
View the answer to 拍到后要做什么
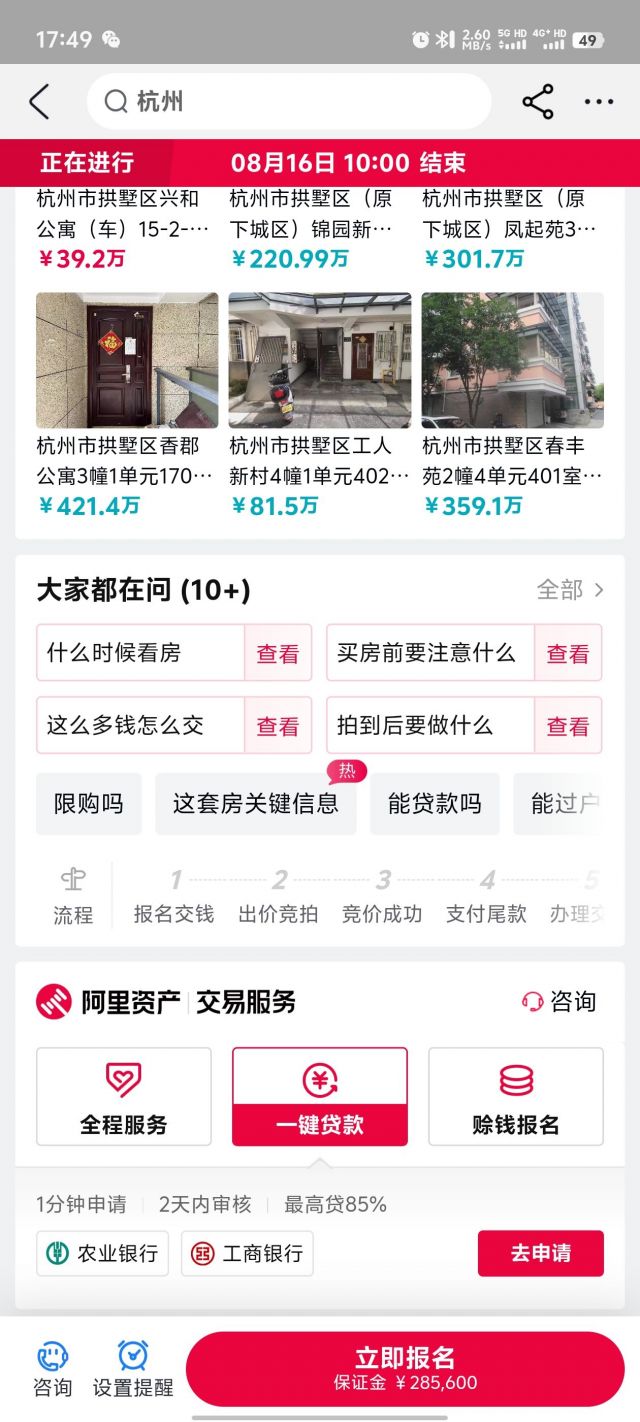click(x=567, y=726)
